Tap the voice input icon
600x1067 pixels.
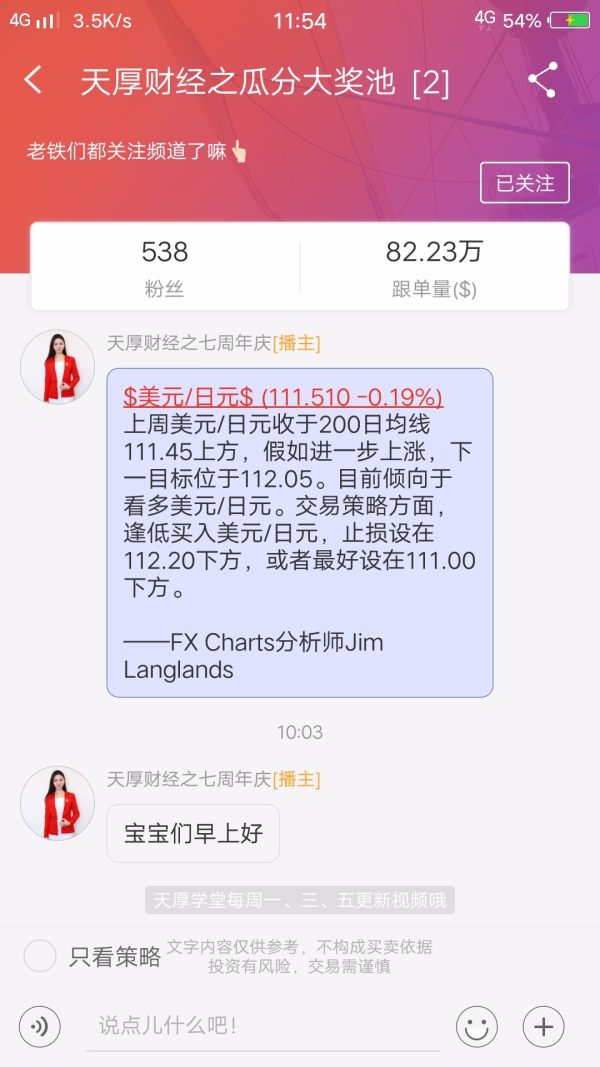40,1026
